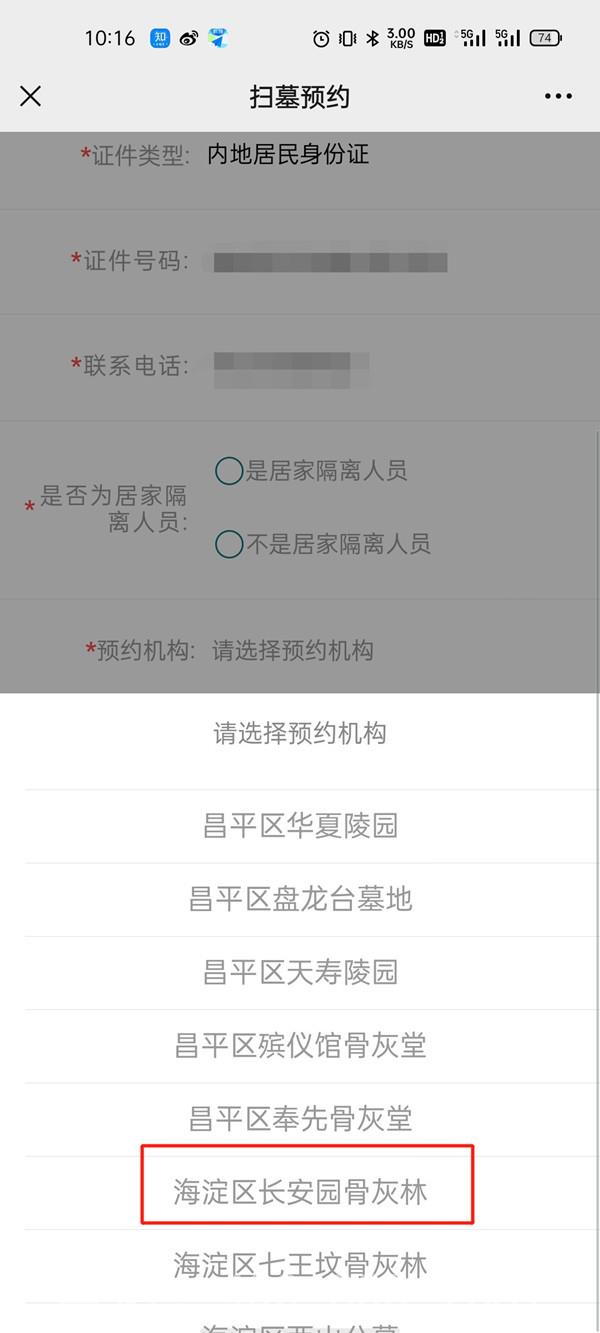Choose 昌平区奉先骨灰堂

(300, 1119)
